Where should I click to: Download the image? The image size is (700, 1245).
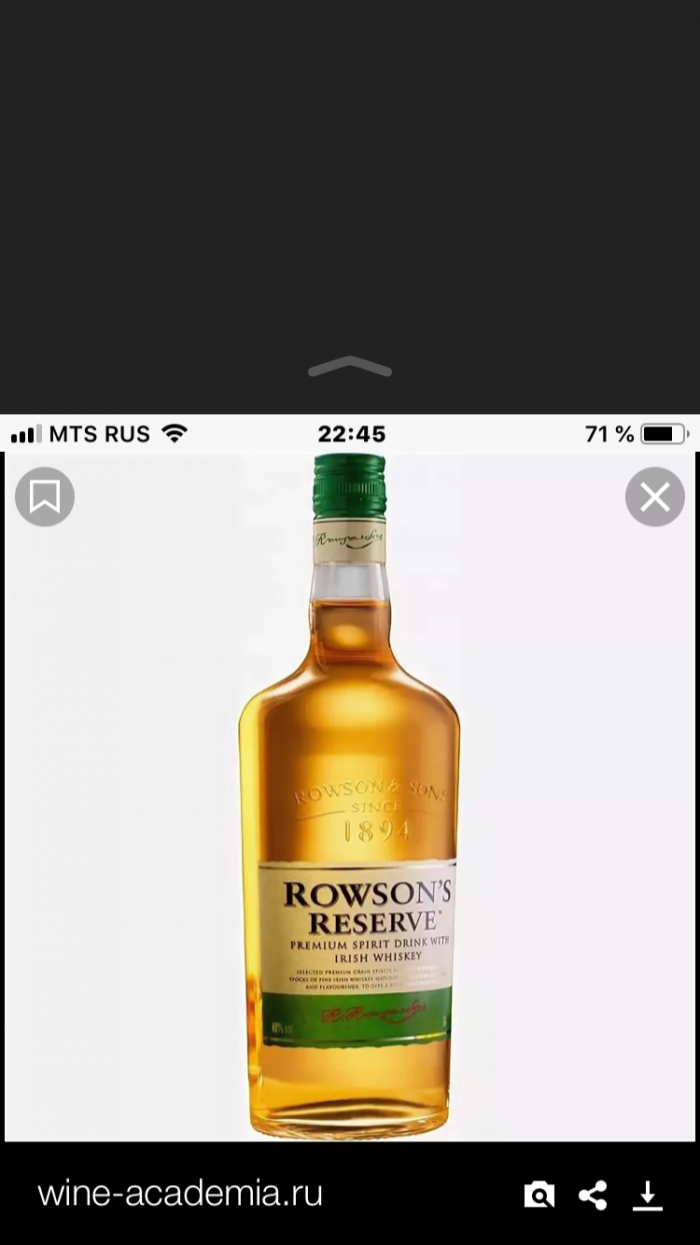(648, 1194)
